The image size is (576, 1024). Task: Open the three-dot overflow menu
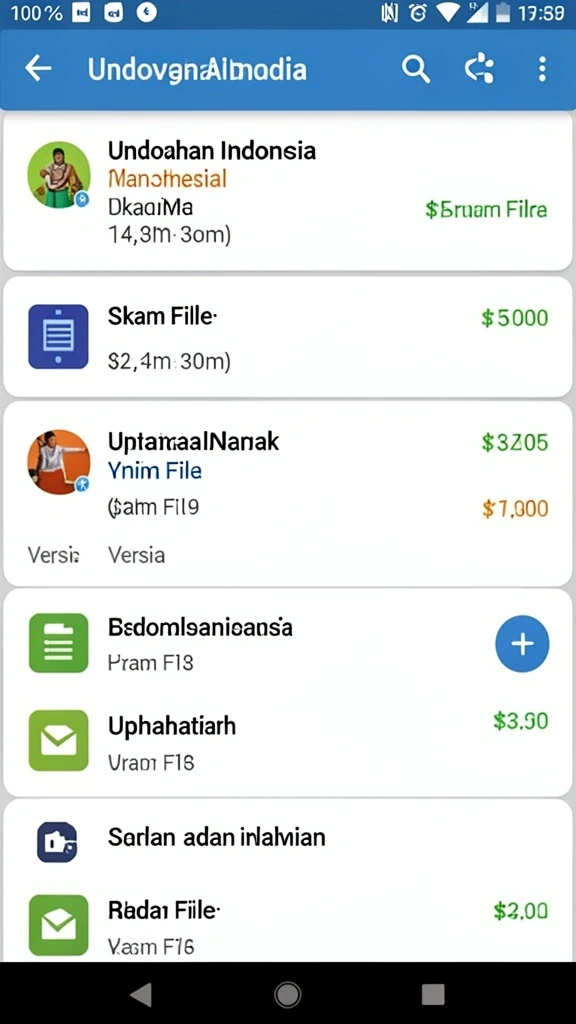(541, 69)
